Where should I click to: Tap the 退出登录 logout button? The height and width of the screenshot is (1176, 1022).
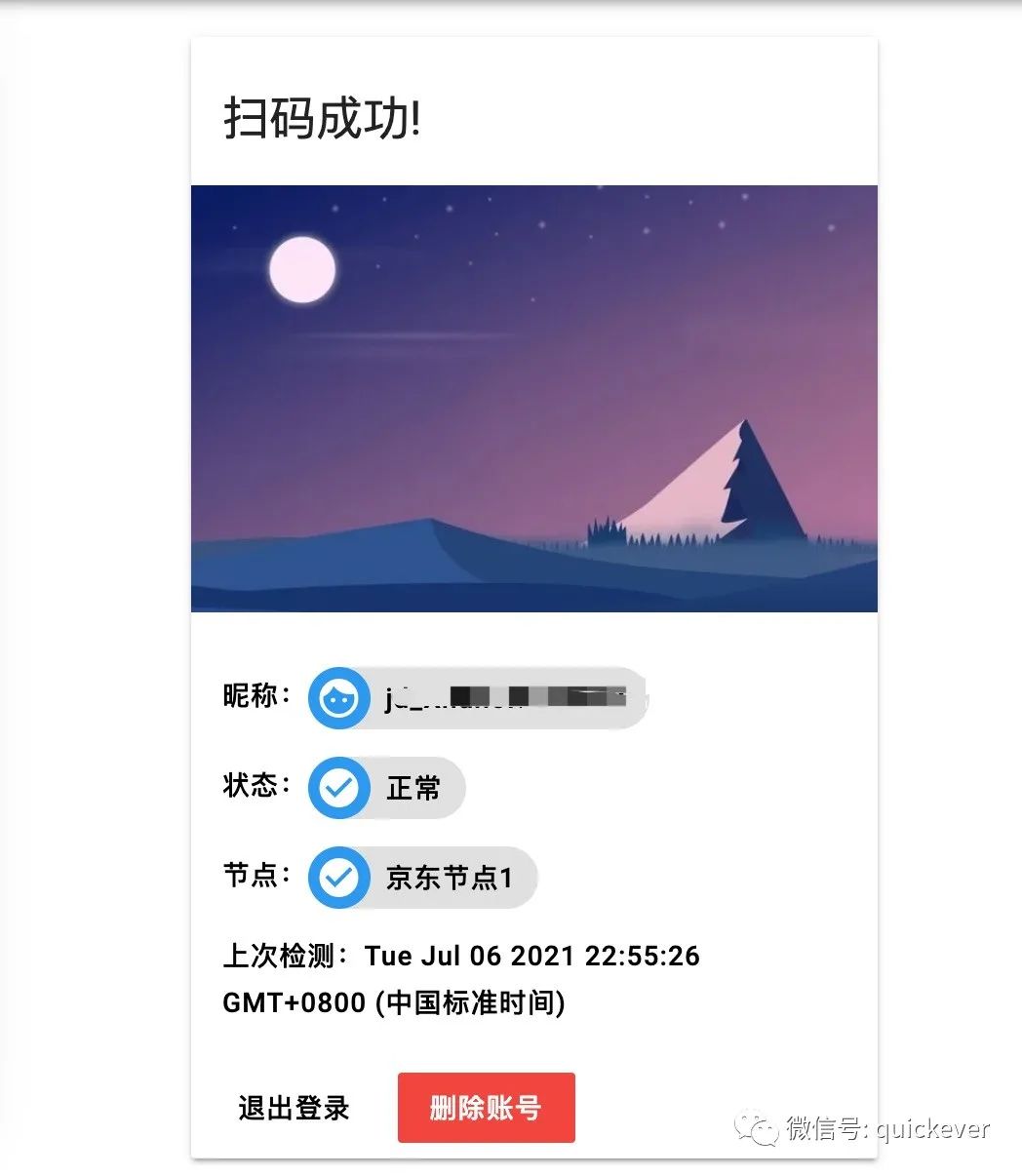pyautogui.click(x=294, y=1108)
